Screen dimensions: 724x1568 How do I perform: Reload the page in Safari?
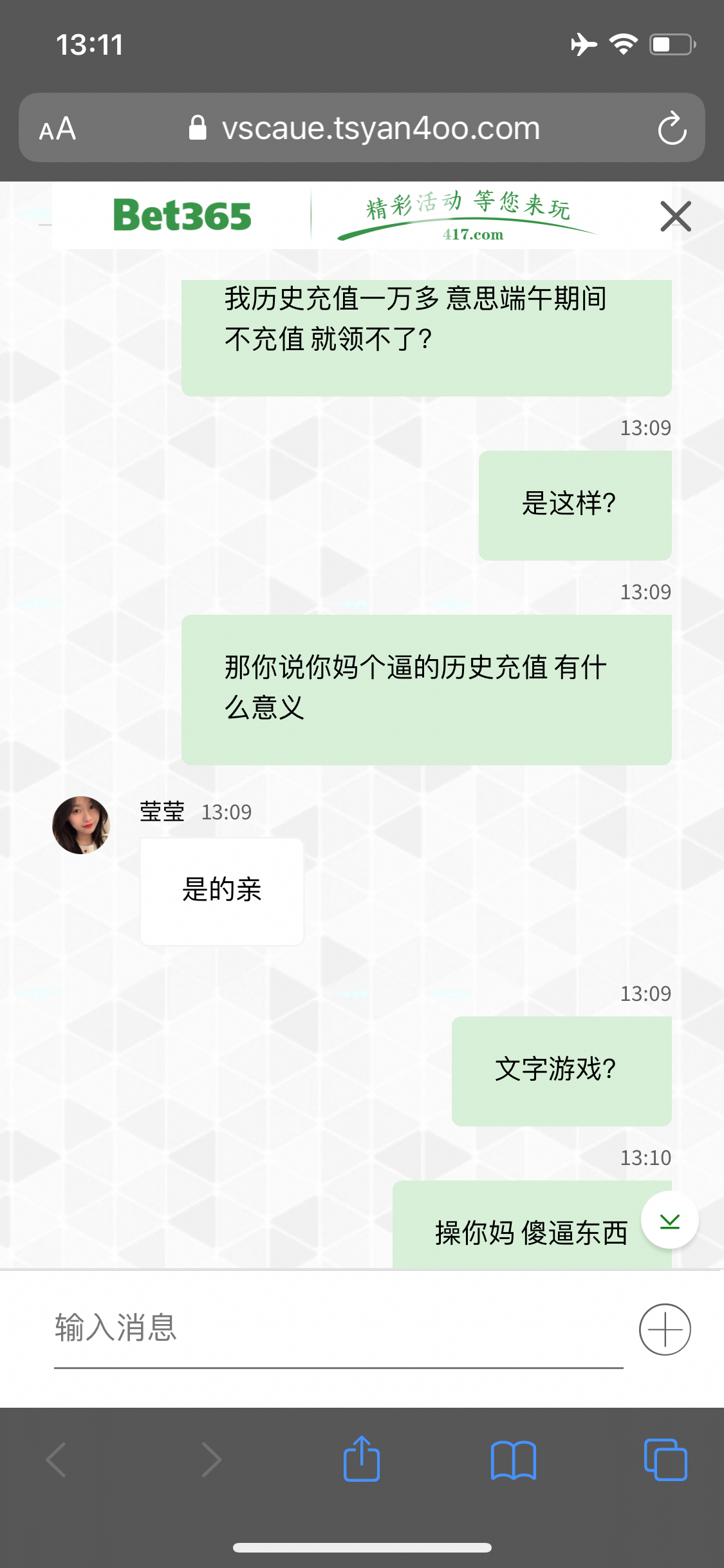pos(672,128)
